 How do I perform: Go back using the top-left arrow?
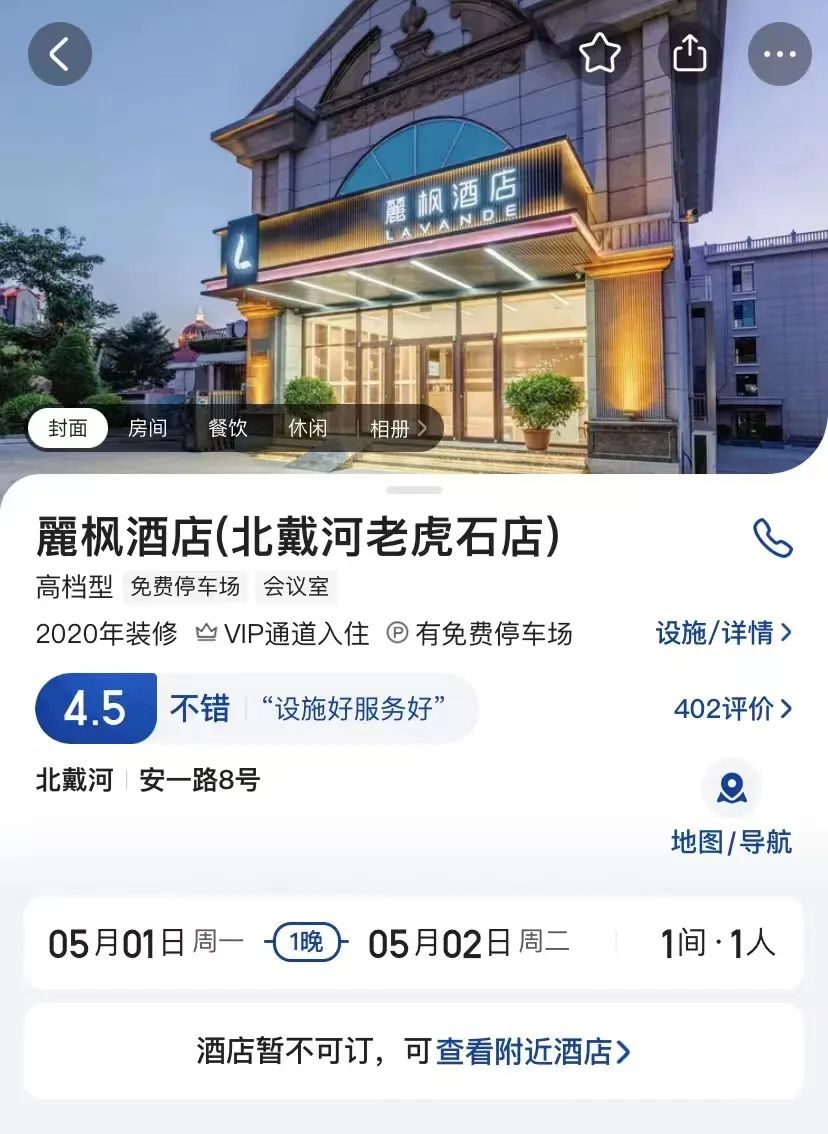tap(60, 54)
